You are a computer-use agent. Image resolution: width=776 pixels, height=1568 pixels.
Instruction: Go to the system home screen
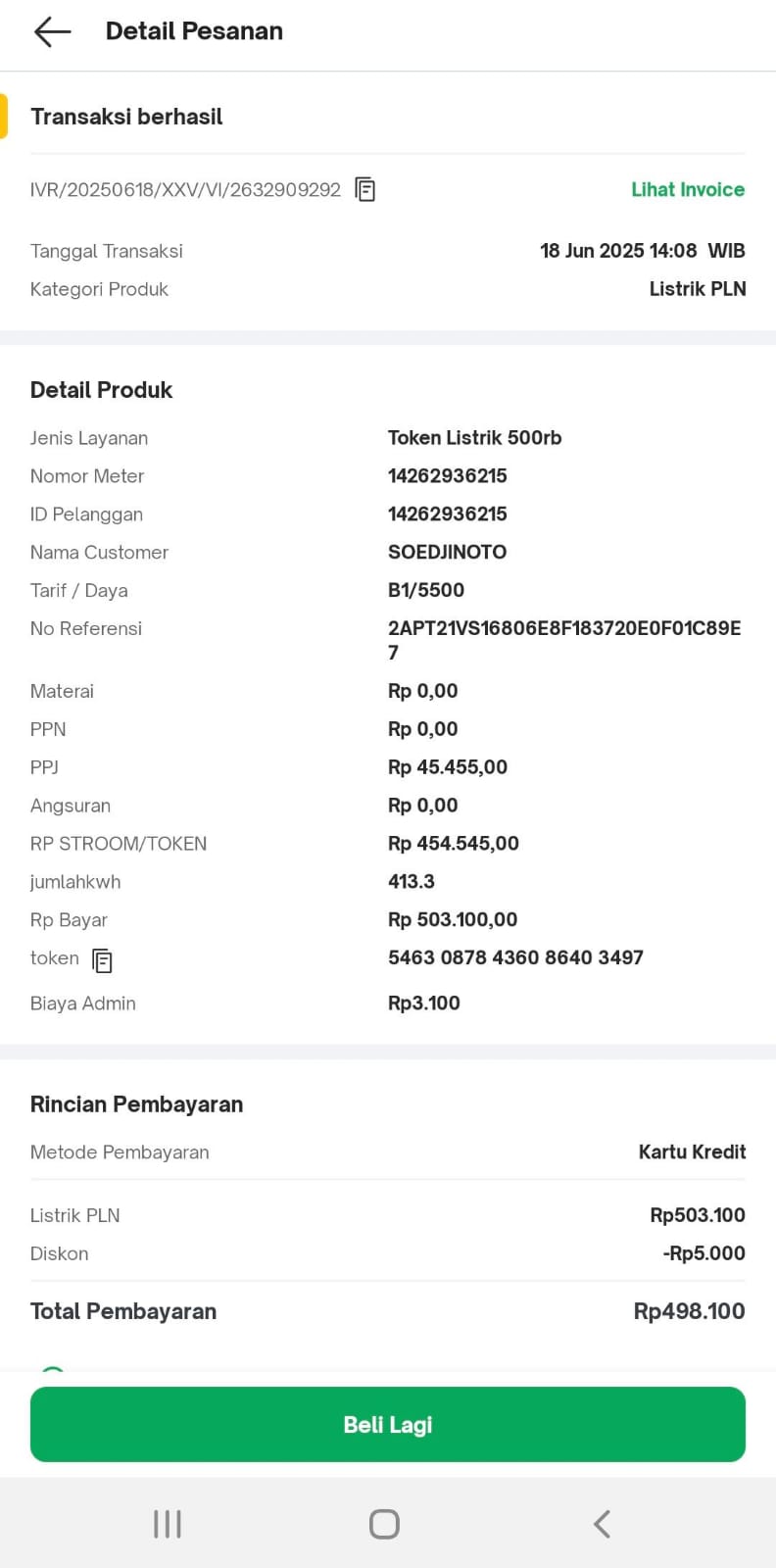click(x=384, y=1524)
